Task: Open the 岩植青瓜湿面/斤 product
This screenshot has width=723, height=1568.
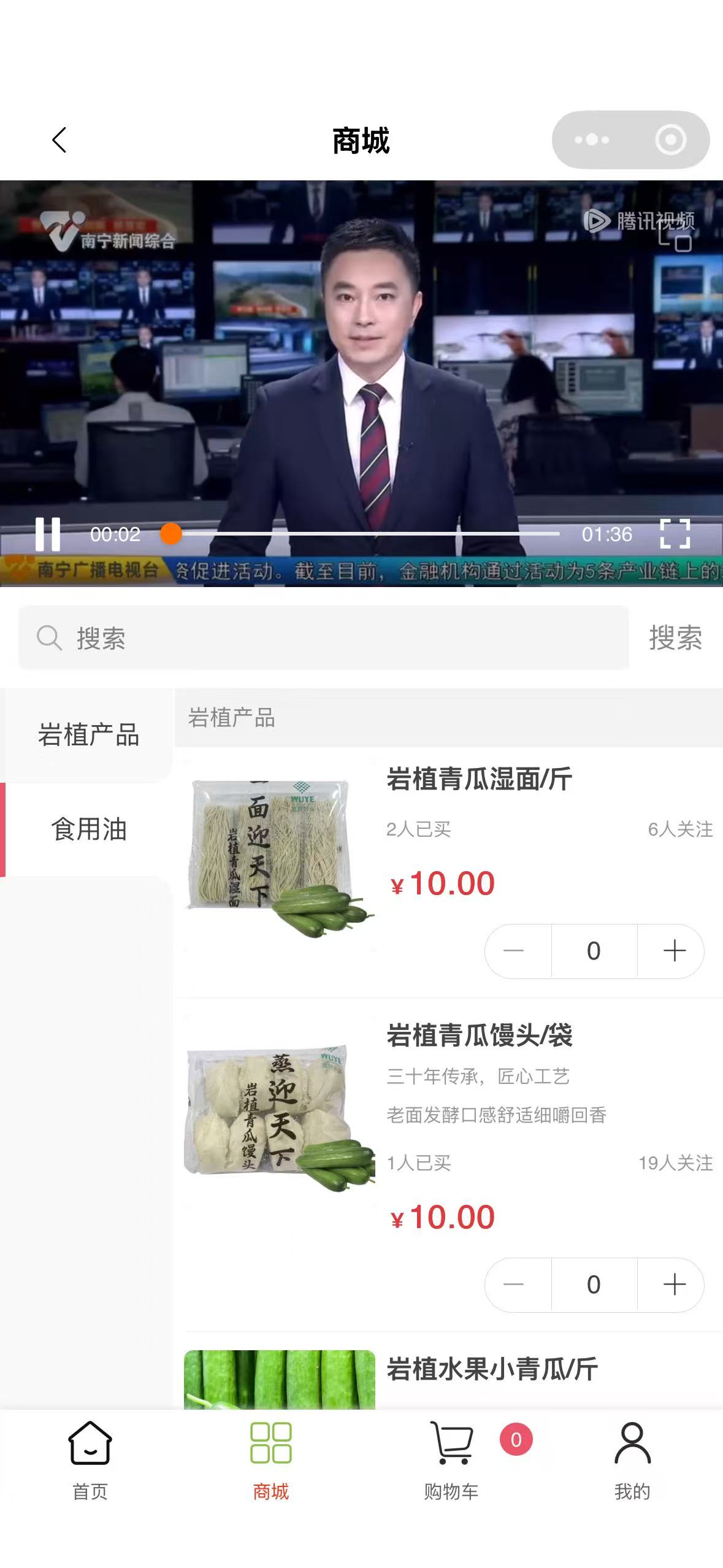Action: click(479, 780)
